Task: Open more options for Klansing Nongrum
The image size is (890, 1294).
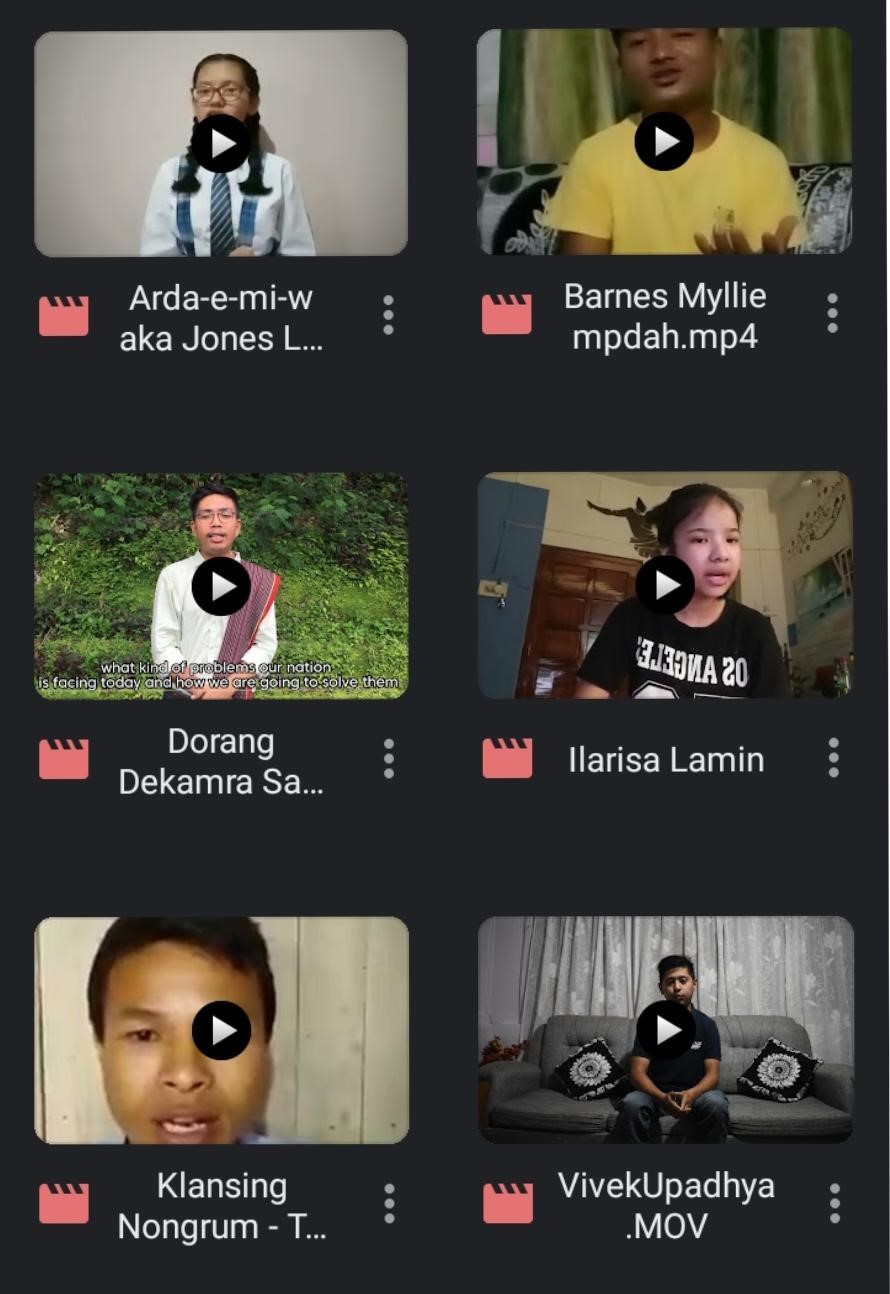Action: [388, 1203]
